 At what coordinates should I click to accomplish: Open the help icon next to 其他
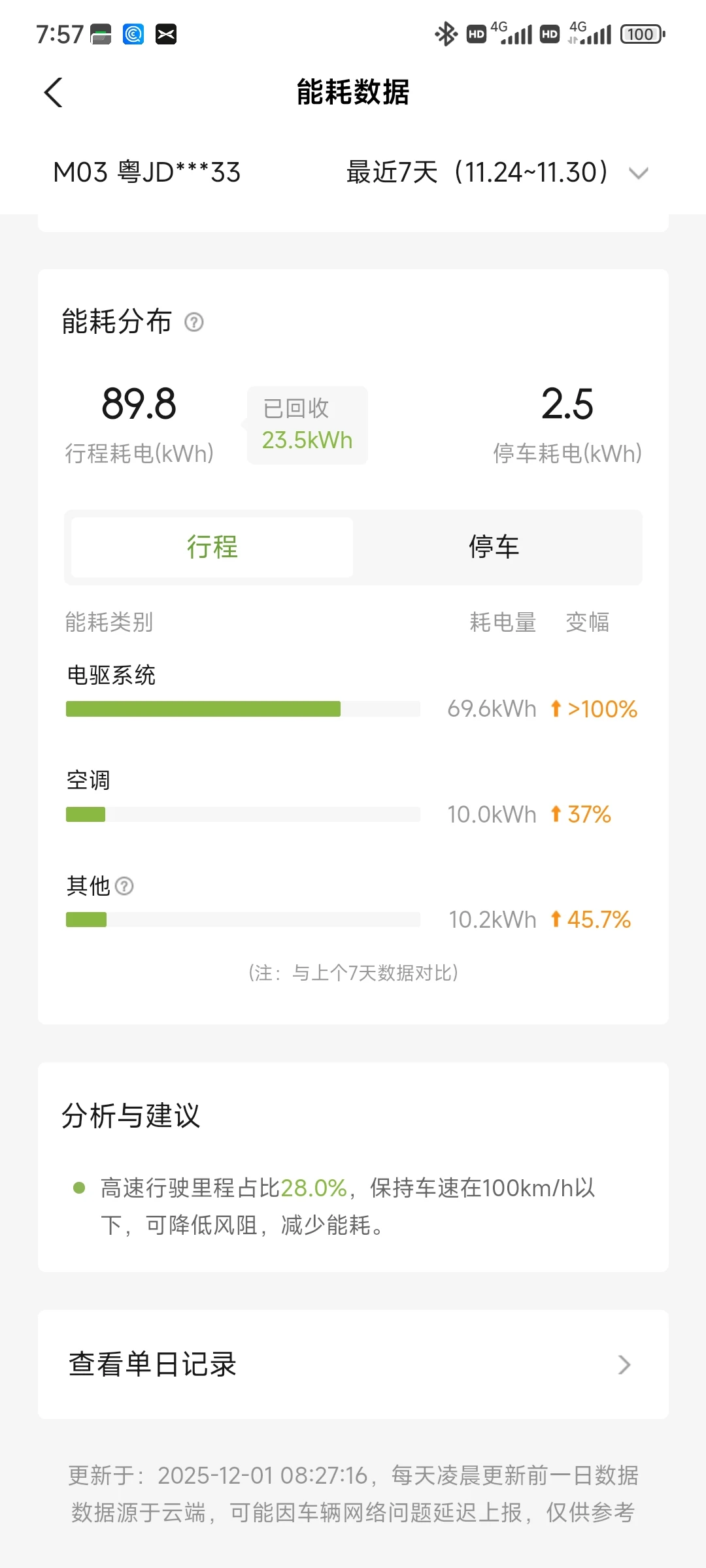pos(124,887)
